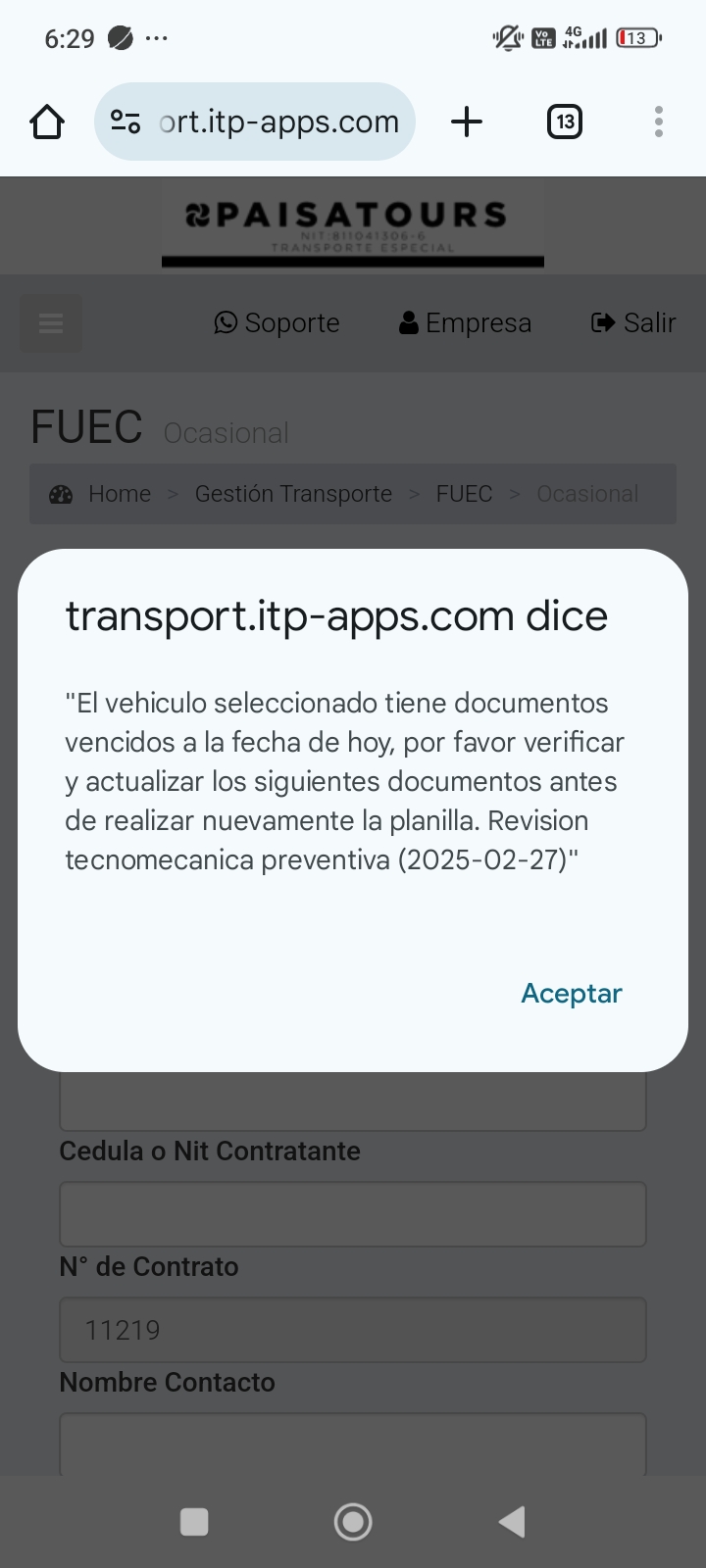
Task: Open a new browser tab
Action: (467, 122)
